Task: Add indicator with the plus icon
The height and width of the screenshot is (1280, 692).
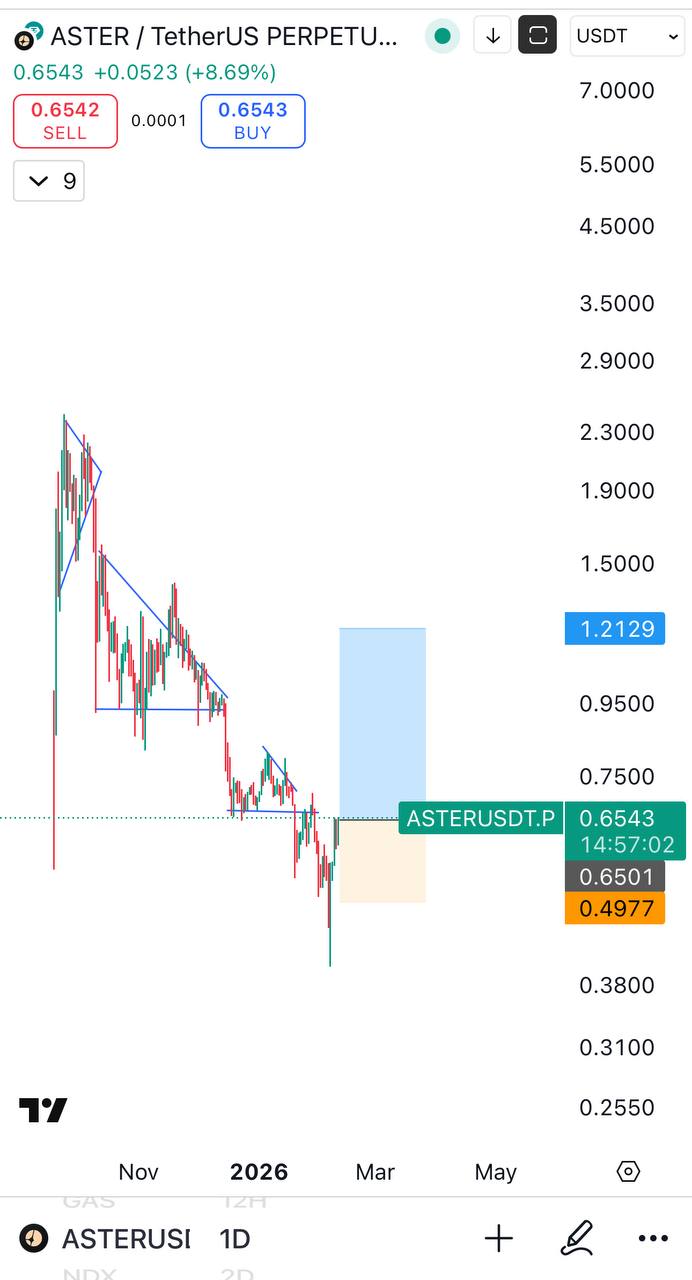Action: coord(499,1239)
